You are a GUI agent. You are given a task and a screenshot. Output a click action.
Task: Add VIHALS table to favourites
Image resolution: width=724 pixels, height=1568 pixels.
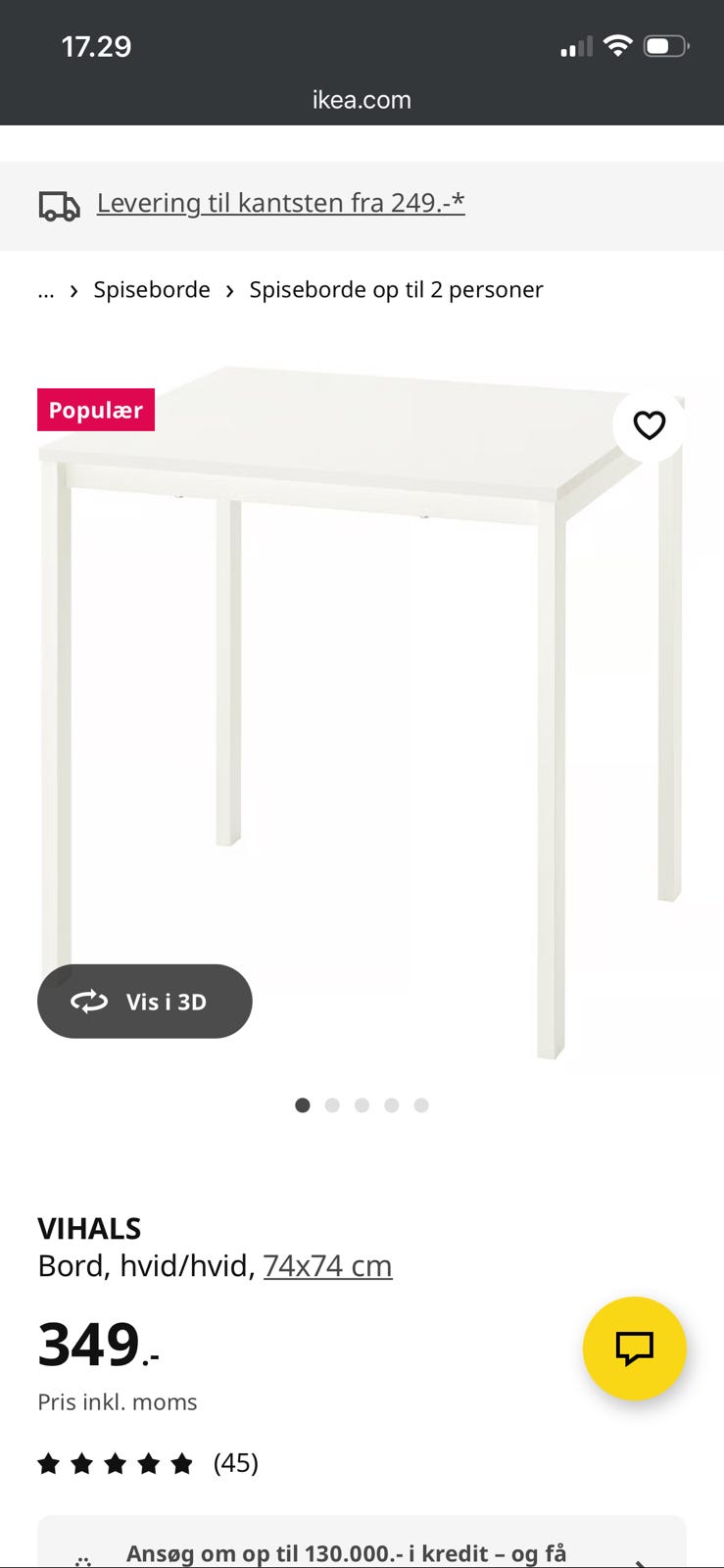[x=649, y=425]
